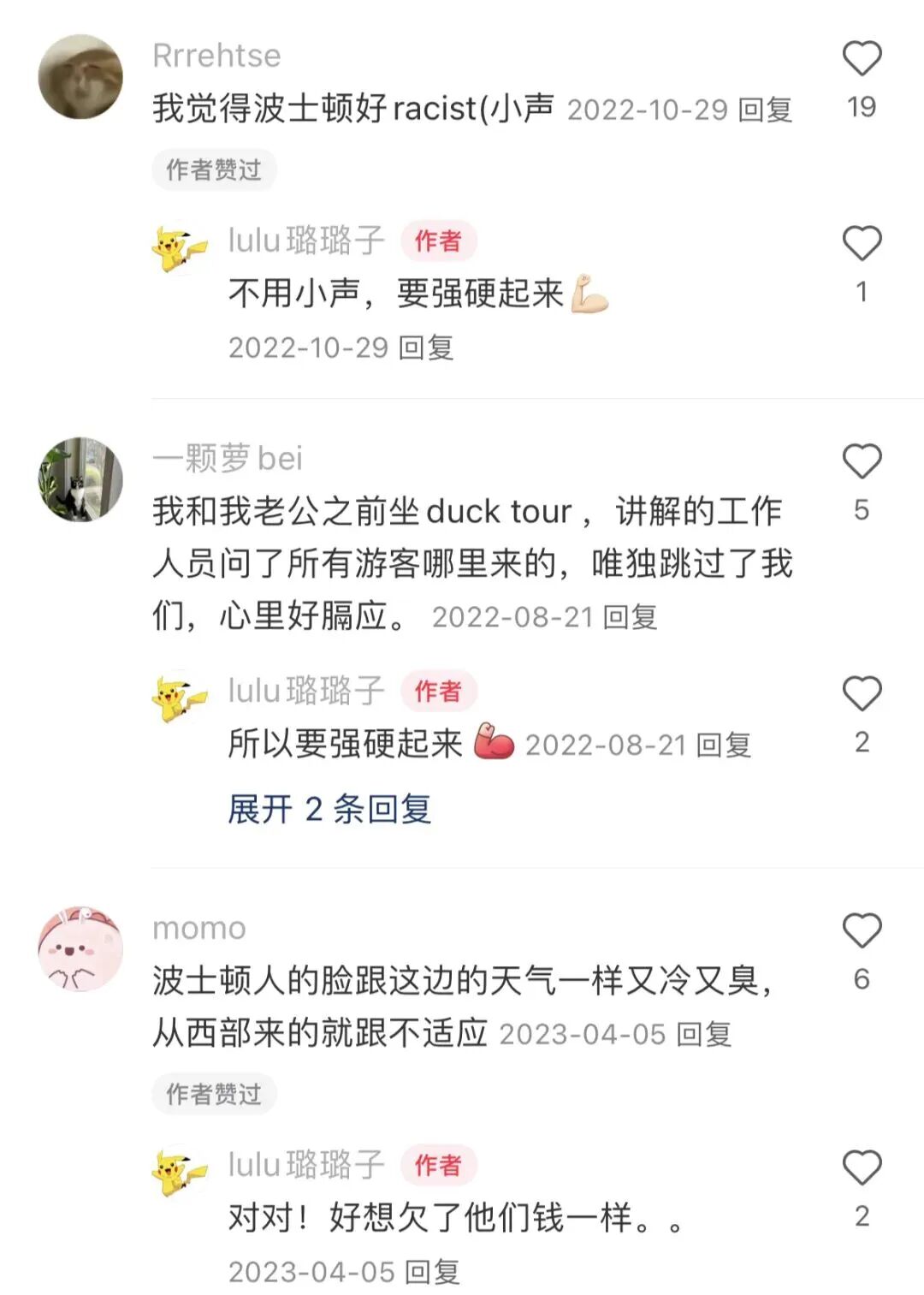Like the author's reply dated 2022-10-29
This screenshot has width=924, height=1295.
[x=862, y=244]
